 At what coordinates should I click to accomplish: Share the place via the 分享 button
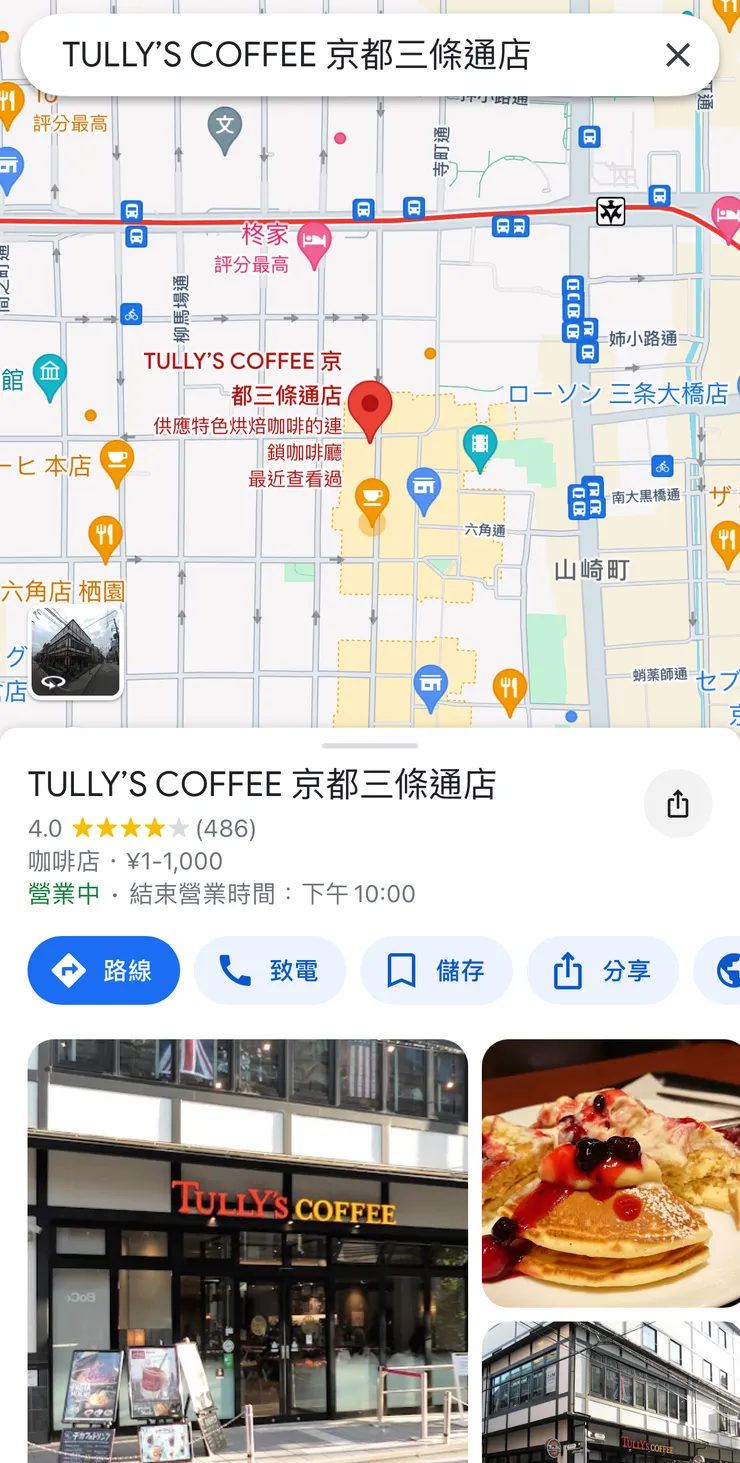[602, 969]
